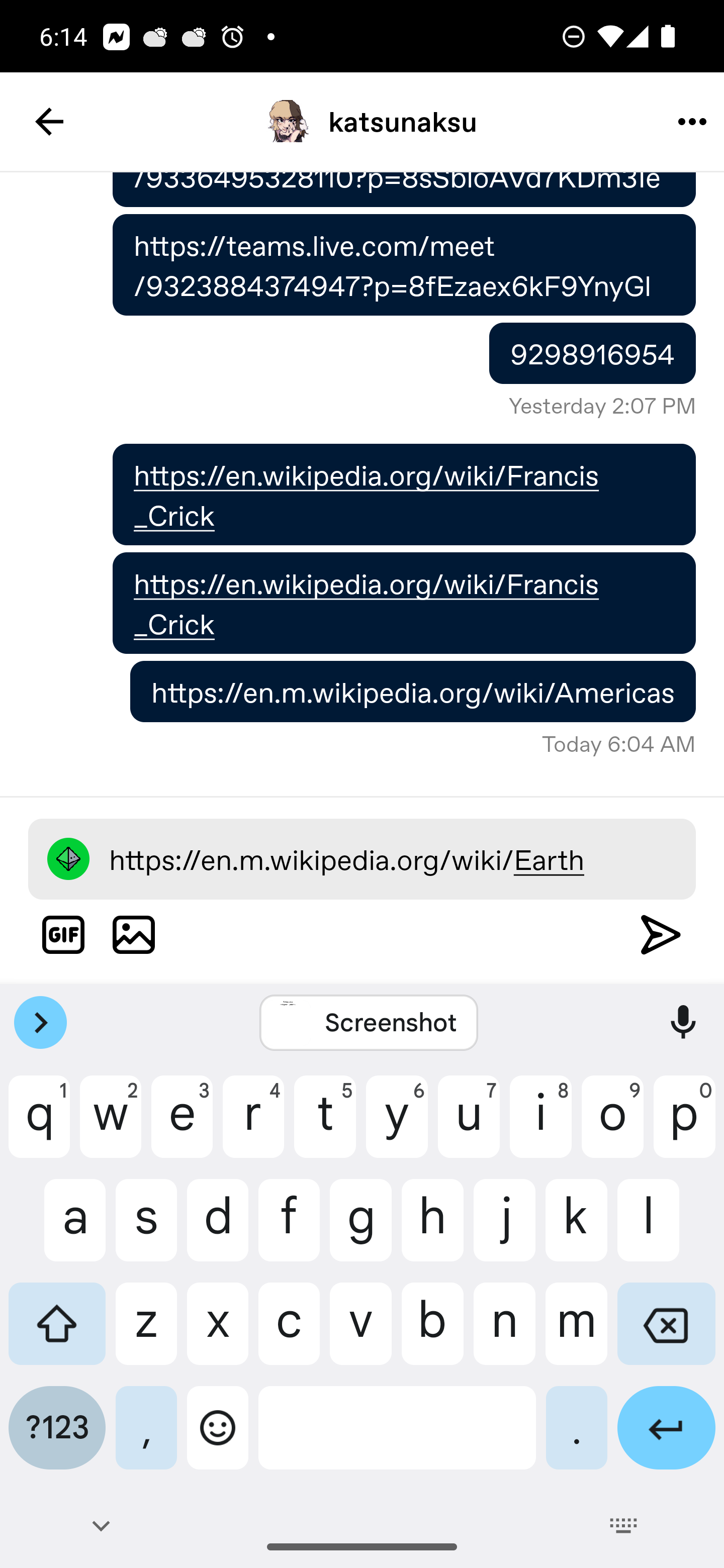Open the three-dot options menu

(x=692, y=122)
